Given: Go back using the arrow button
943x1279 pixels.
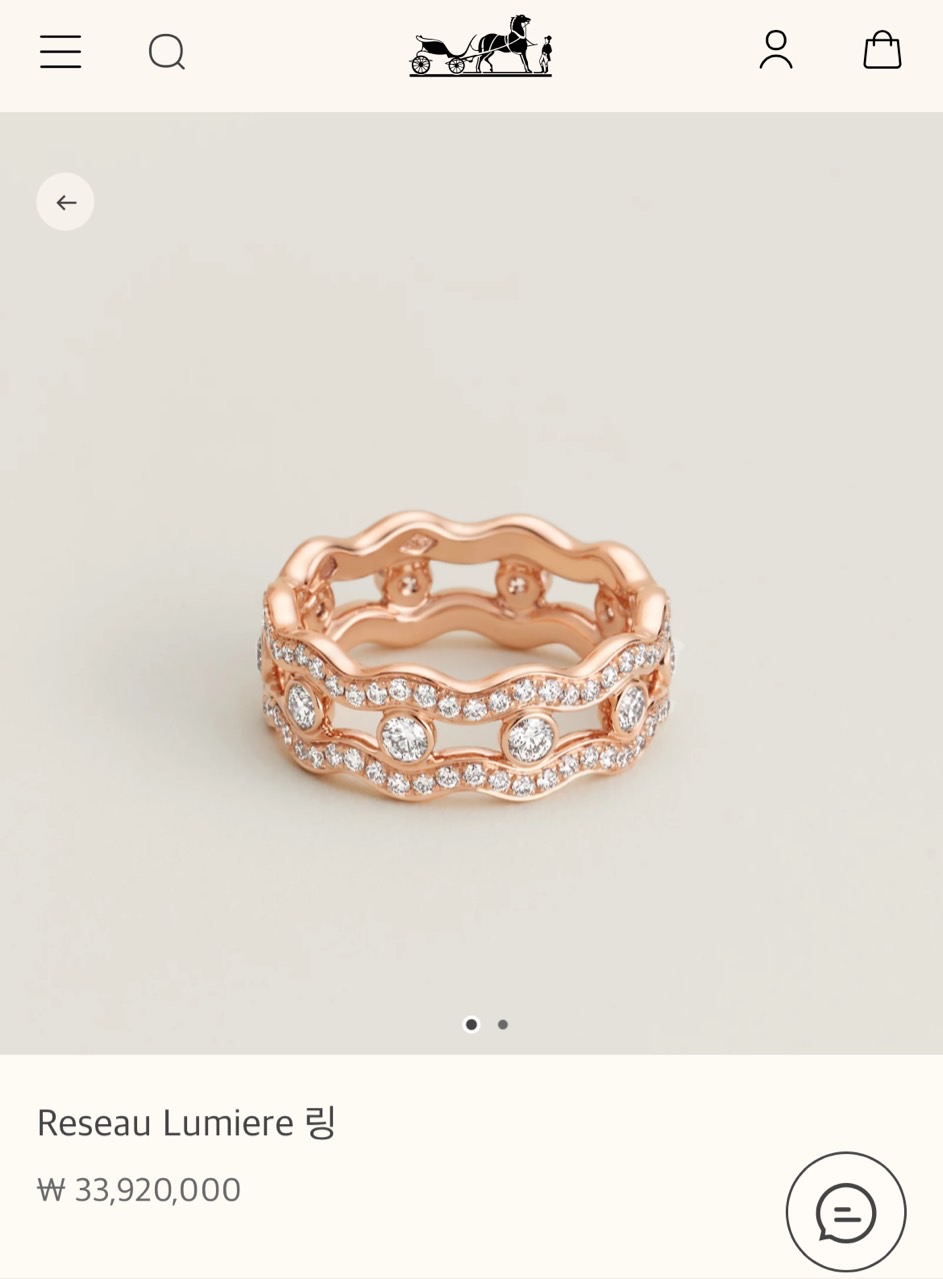Looking at the screenshot, I should [66, 202].
